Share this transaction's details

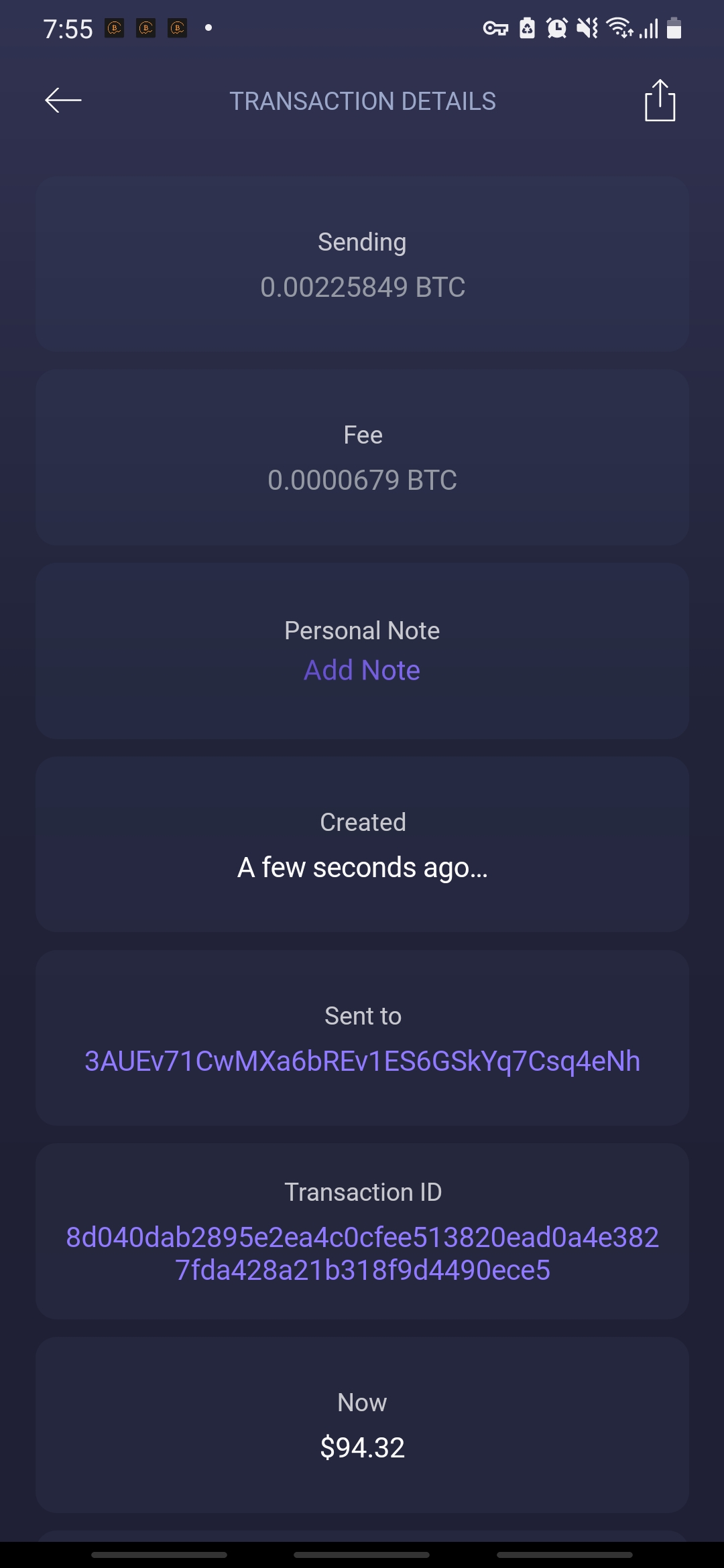point(660,101)
